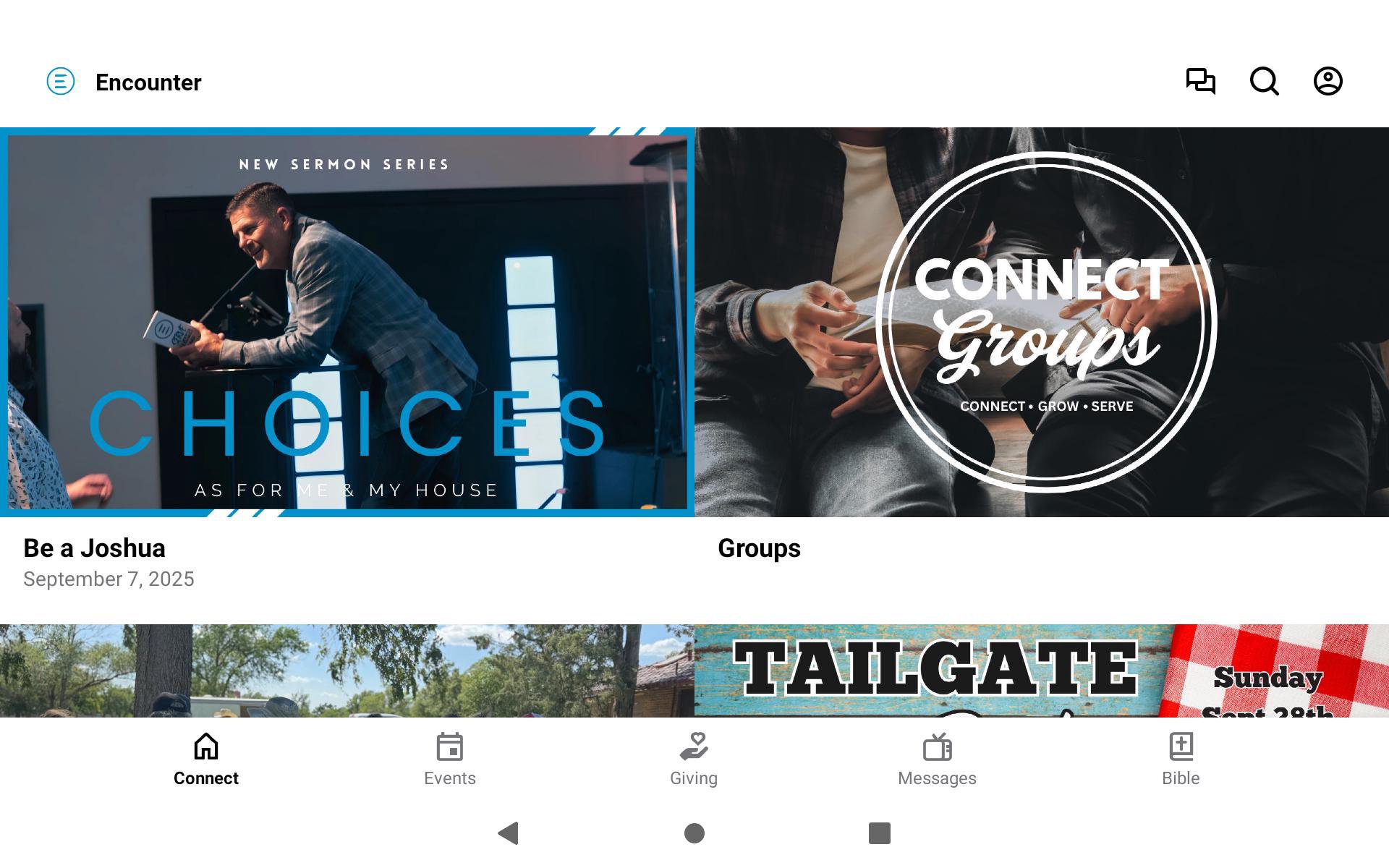Go to the device home screen
Viewport: 1389px width, 868px height.
(x=694, y=833)
